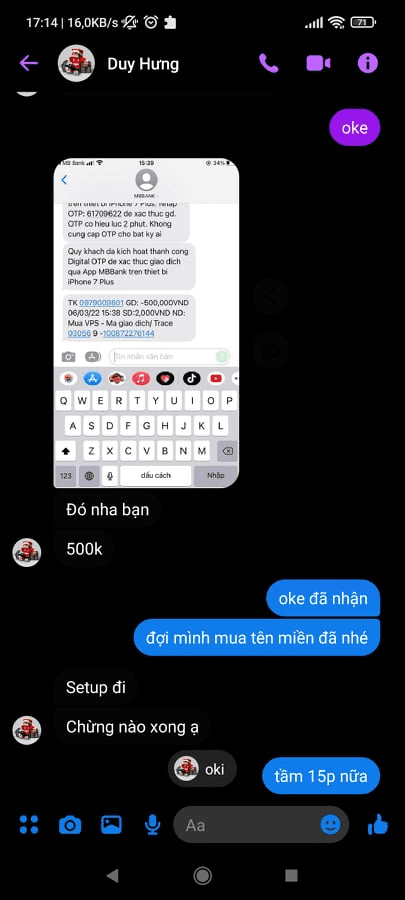Tap the system back button
Screen dimensions: 405x900
pos(112,875)
